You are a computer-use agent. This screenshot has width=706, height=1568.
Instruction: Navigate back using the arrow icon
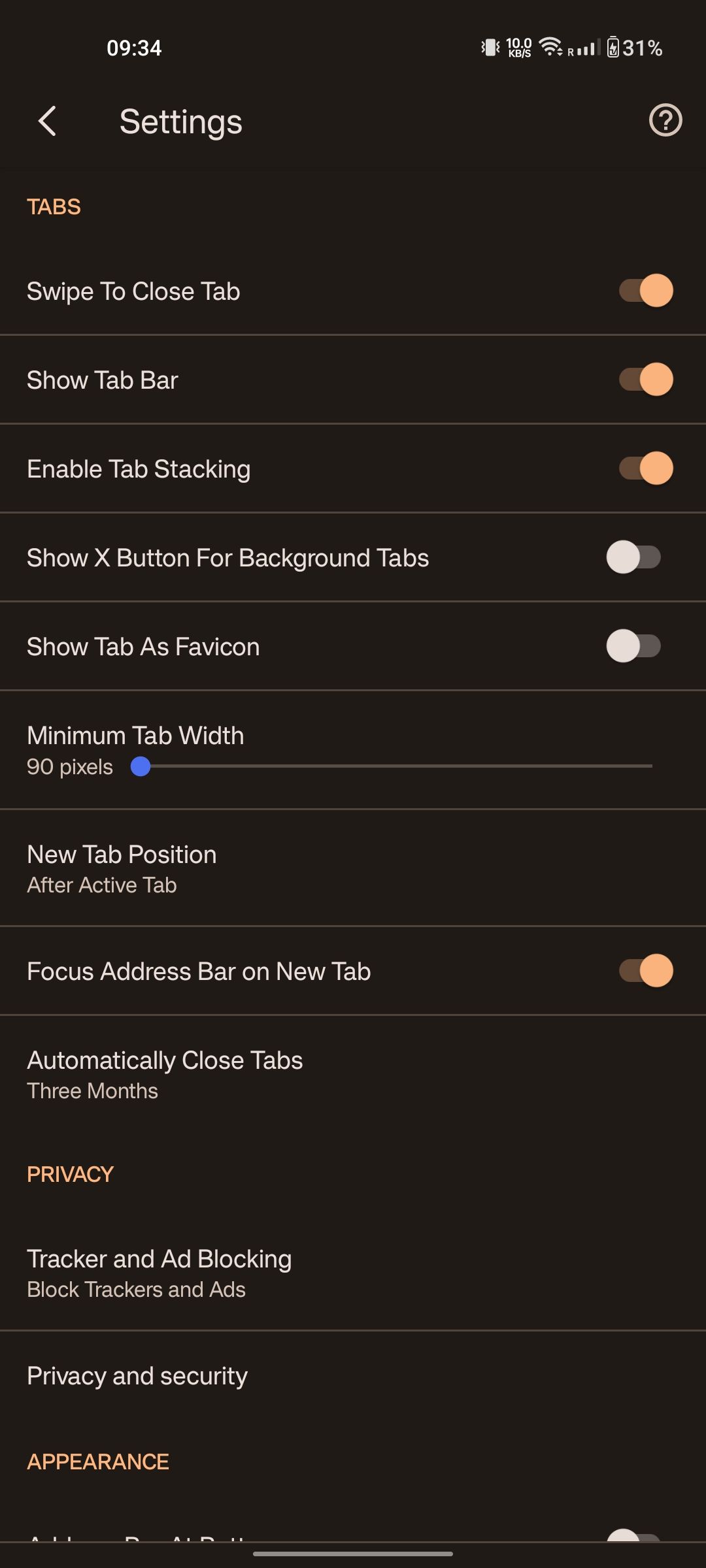tap(48, 122)
